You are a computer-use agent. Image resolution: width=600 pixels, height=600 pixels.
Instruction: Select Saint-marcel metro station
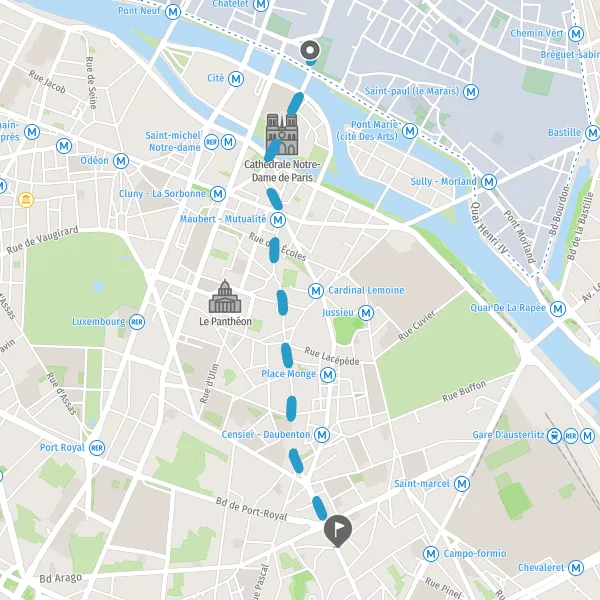[462, 484]
